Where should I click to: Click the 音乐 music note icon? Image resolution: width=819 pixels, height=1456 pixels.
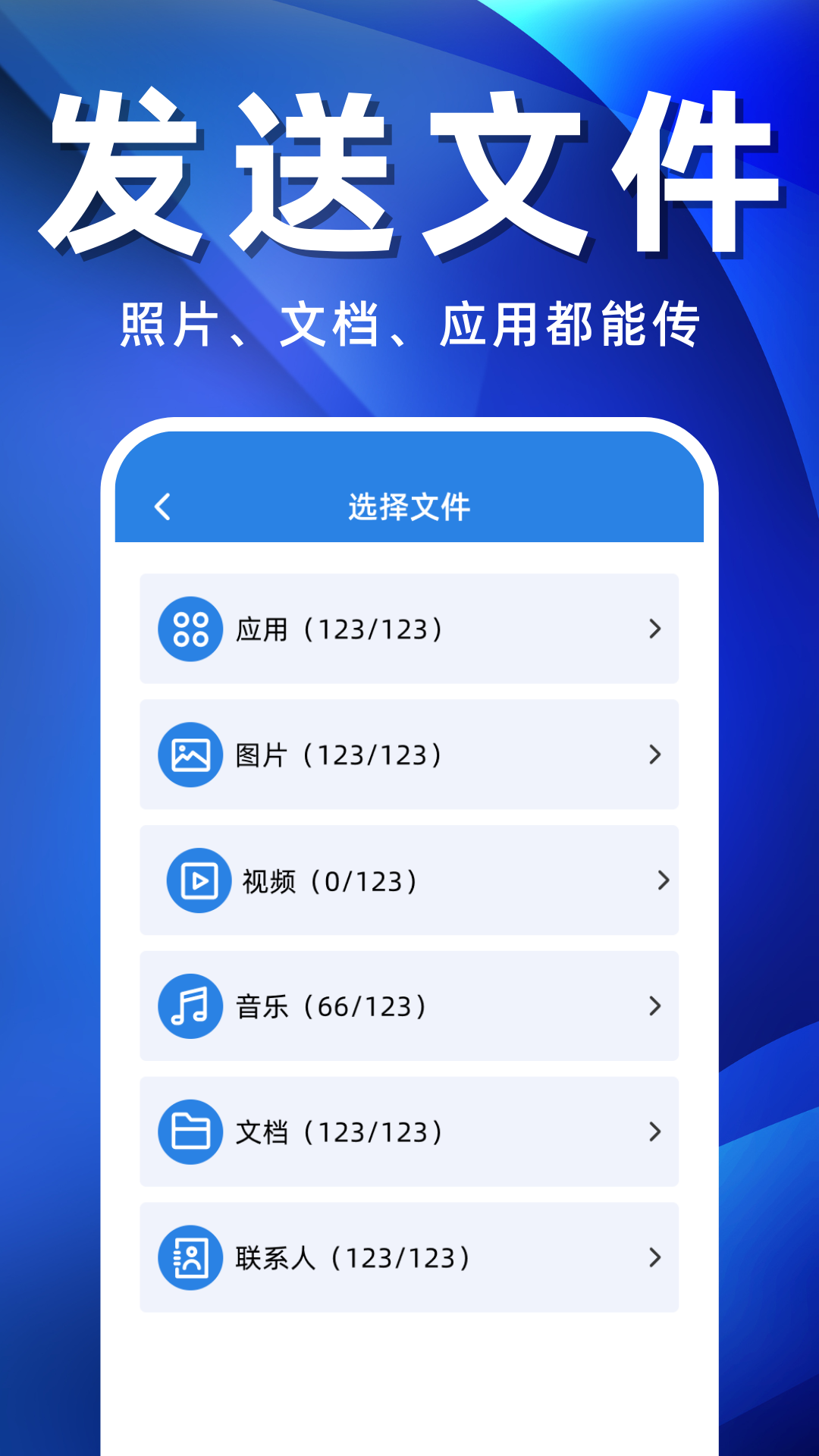click(x=190, y=1006)
